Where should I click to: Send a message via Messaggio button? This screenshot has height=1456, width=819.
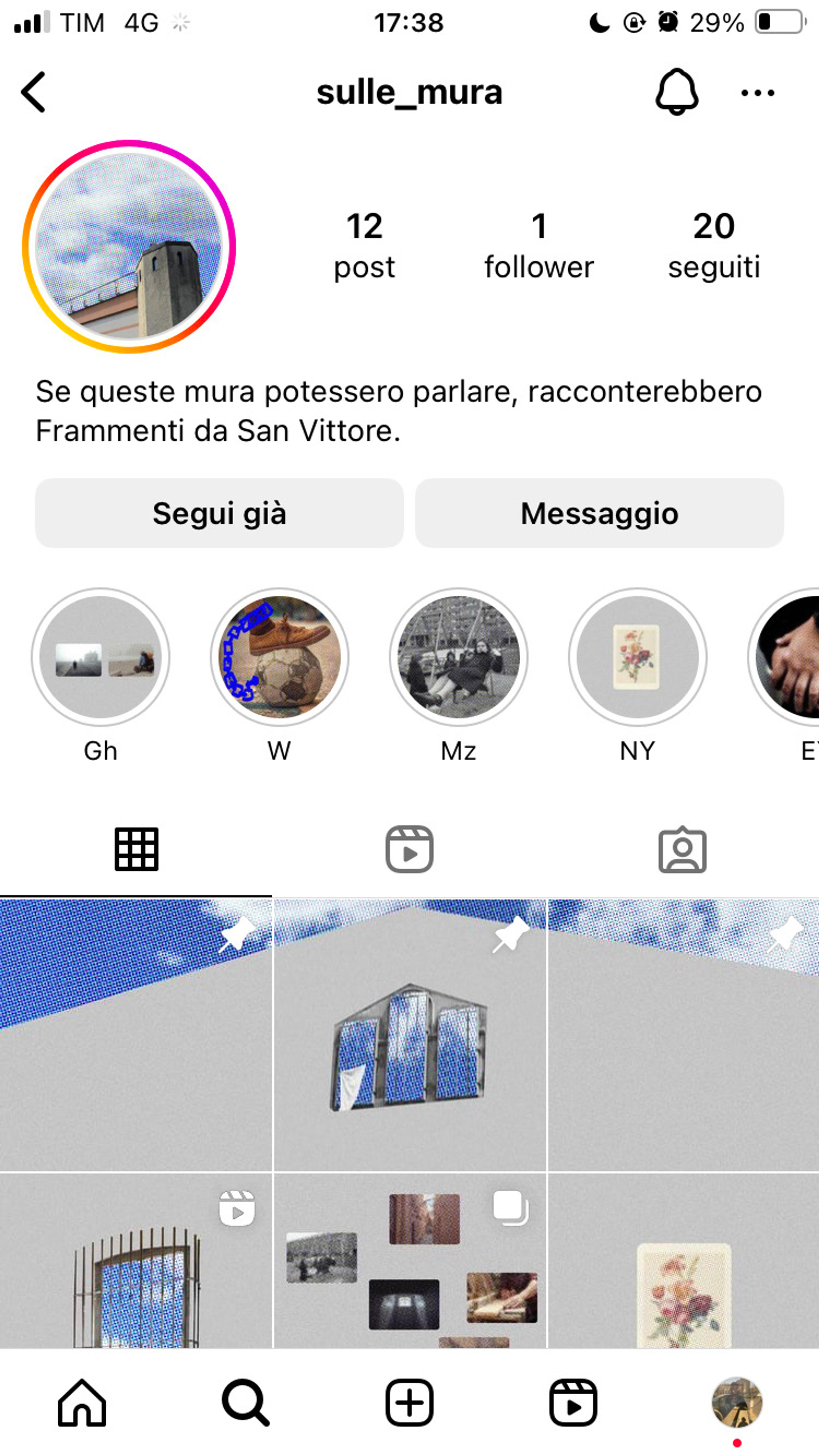600,513
